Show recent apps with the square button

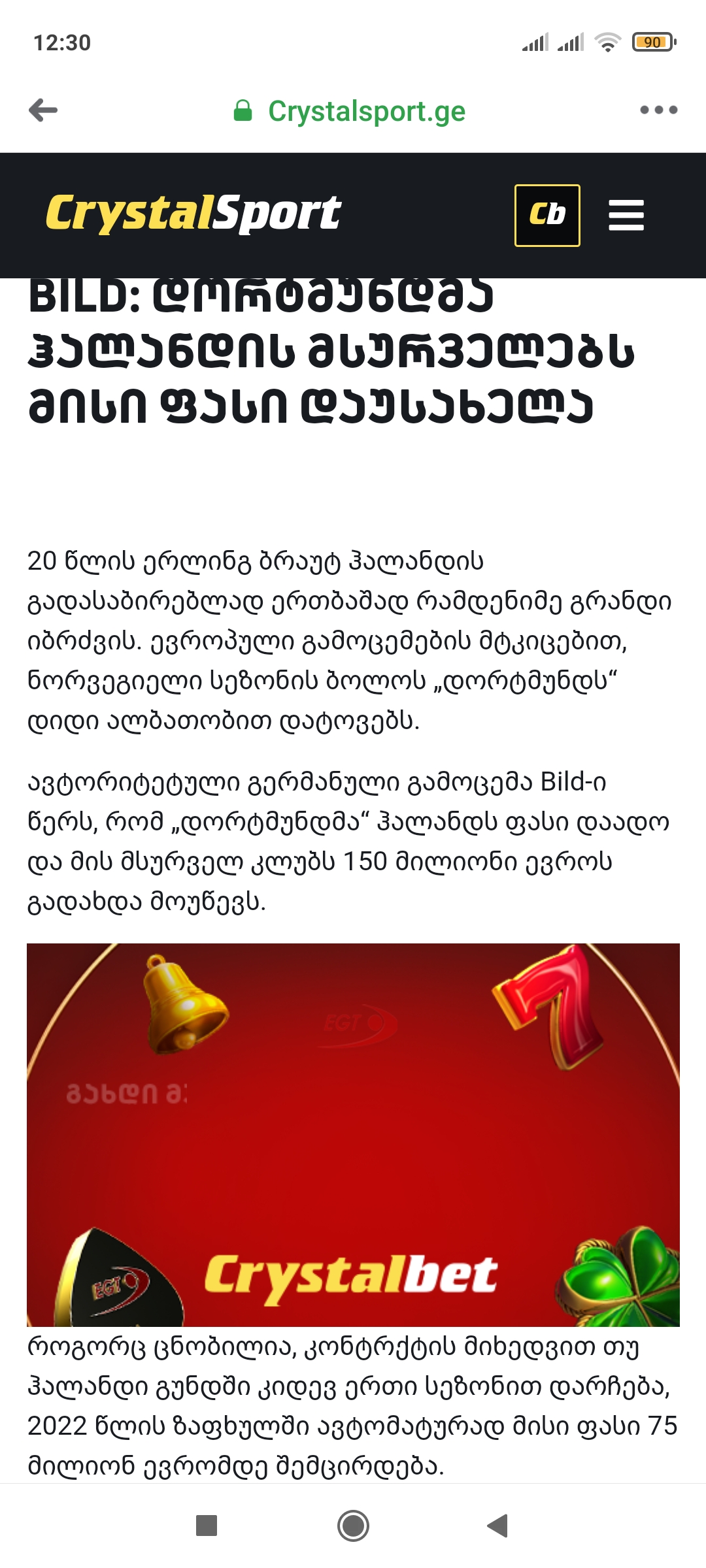coord(207,1526)
